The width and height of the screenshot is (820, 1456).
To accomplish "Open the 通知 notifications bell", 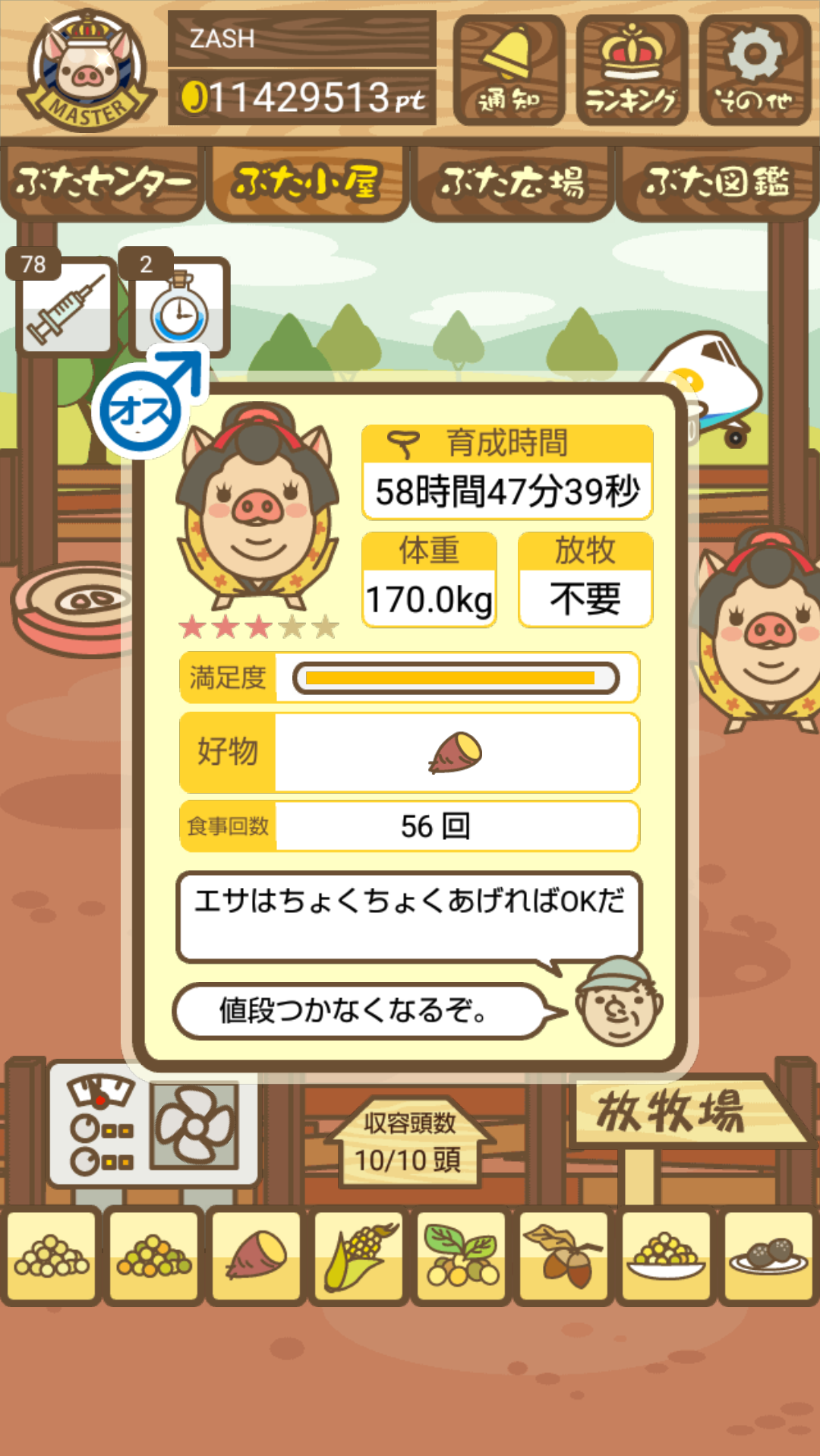I will [x=509, y=70].
